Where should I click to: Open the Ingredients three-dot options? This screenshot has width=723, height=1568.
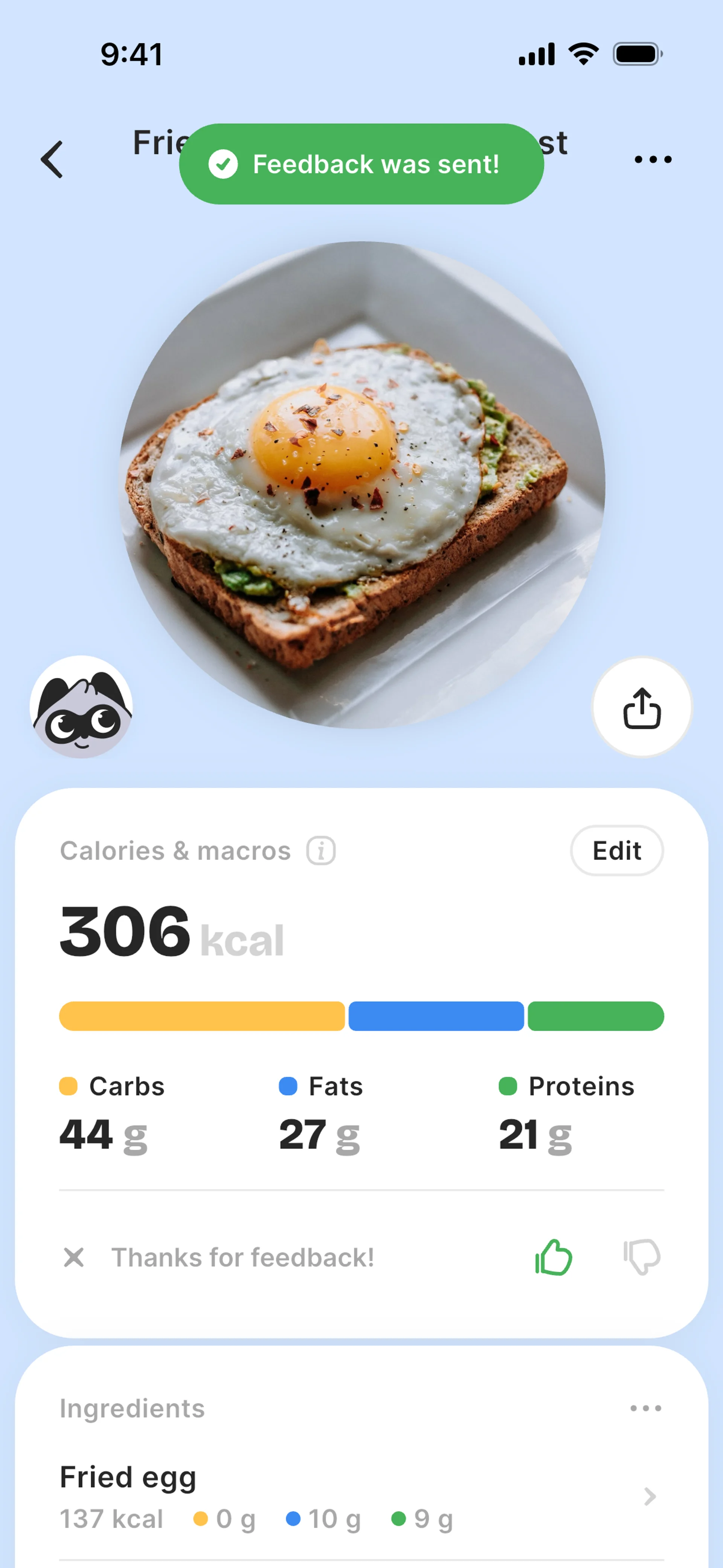tap(645, 1408)
